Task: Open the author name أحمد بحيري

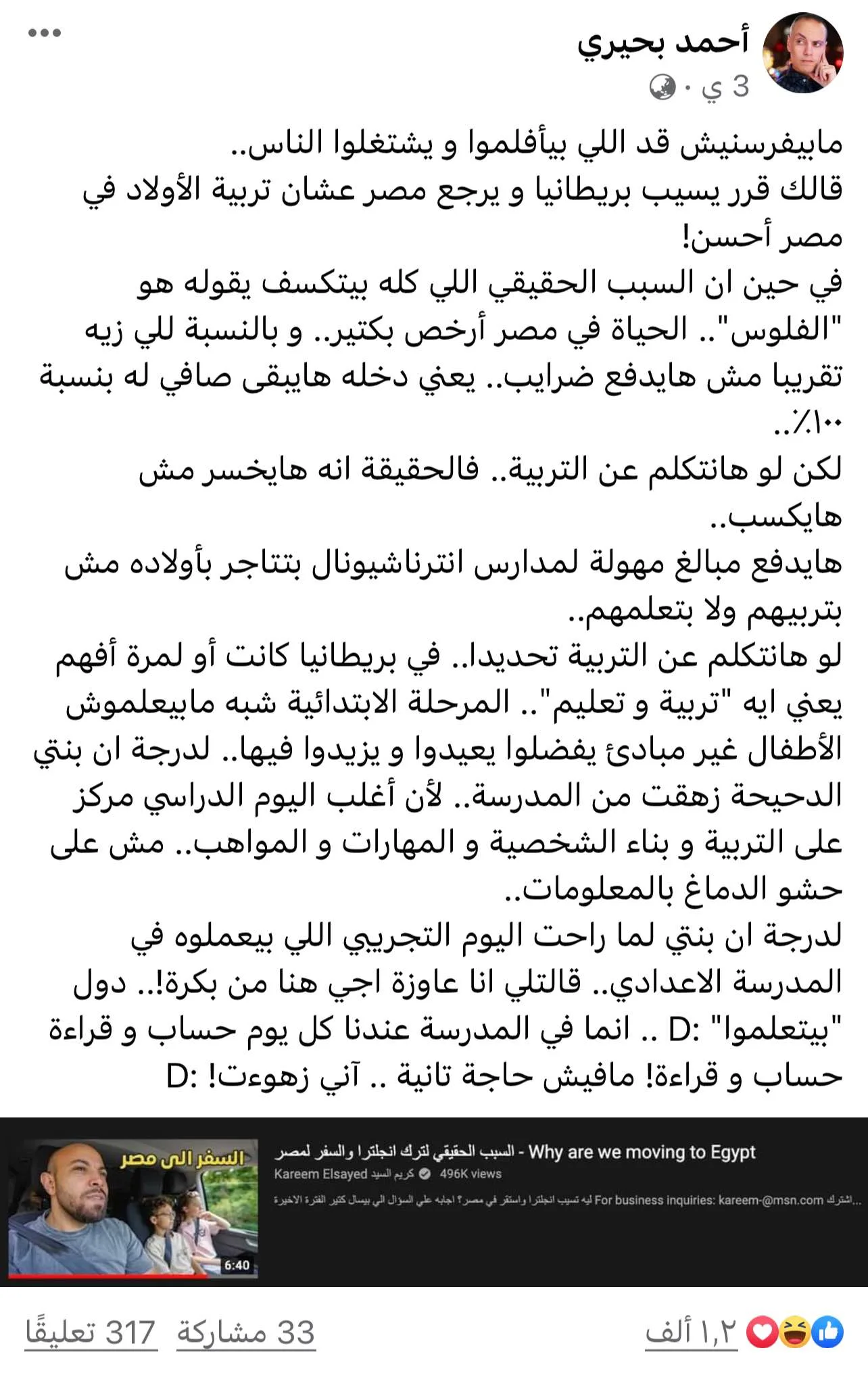Action: click(663, 42)
